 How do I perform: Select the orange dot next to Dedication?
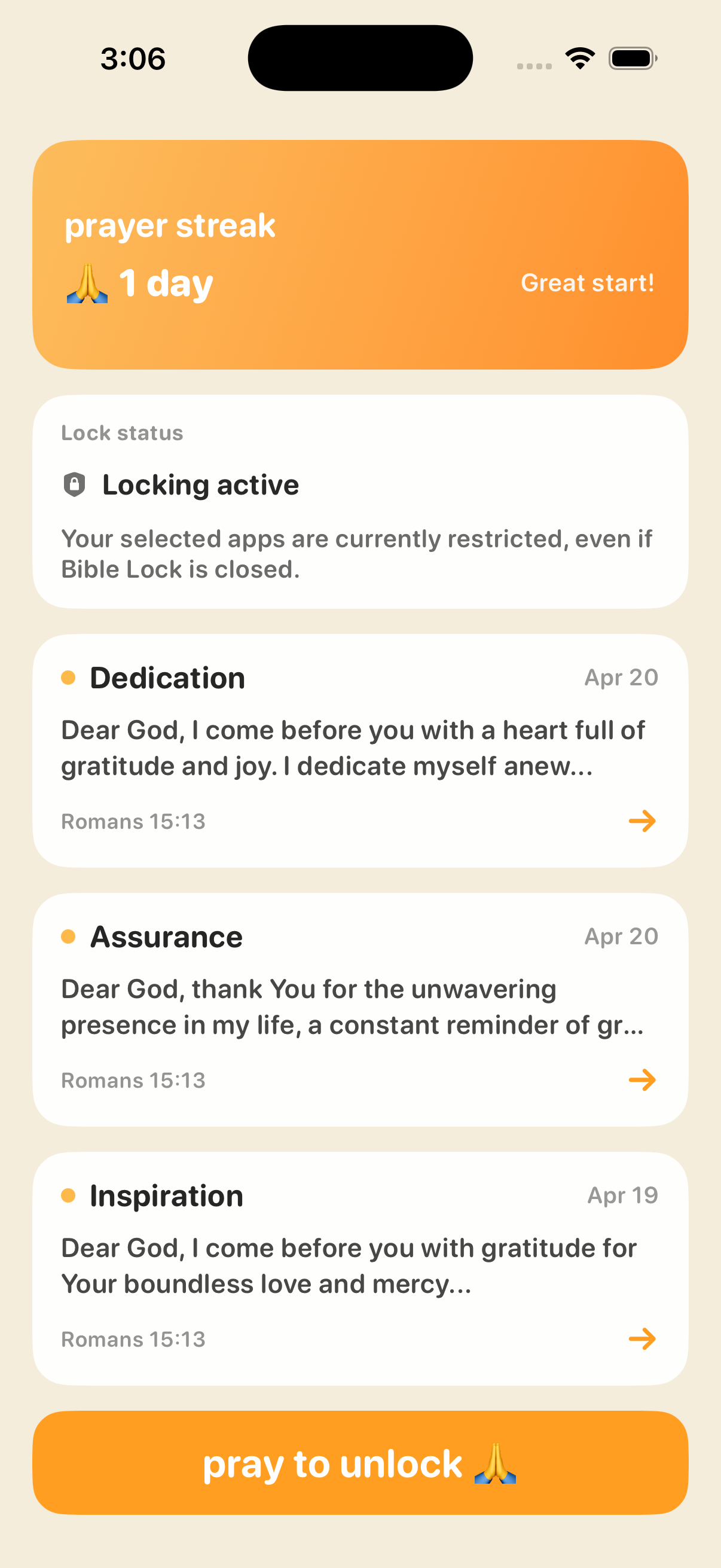(69, 677)
